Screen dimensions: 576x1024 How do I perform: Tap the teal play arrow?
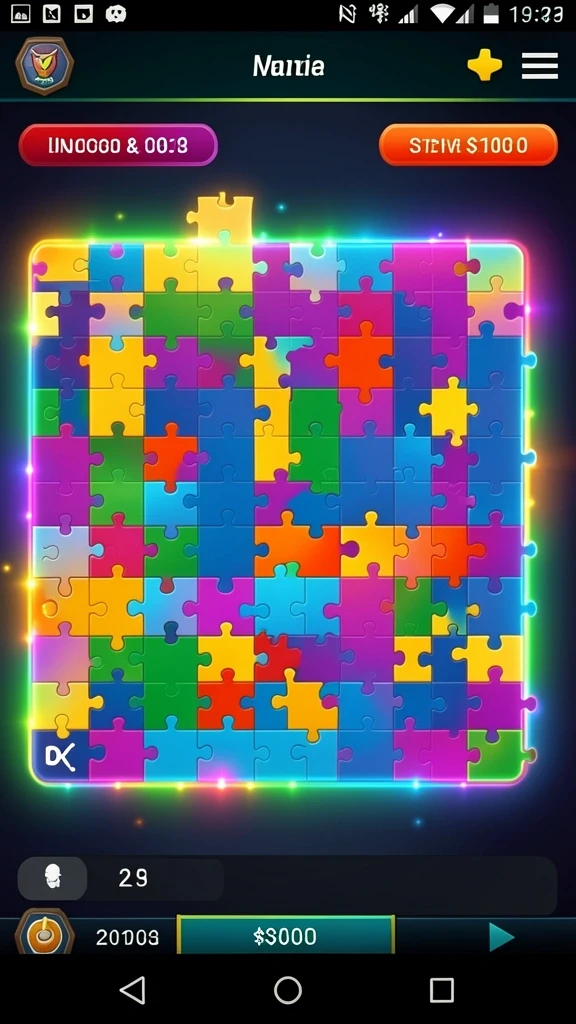[x=501, y=938]
